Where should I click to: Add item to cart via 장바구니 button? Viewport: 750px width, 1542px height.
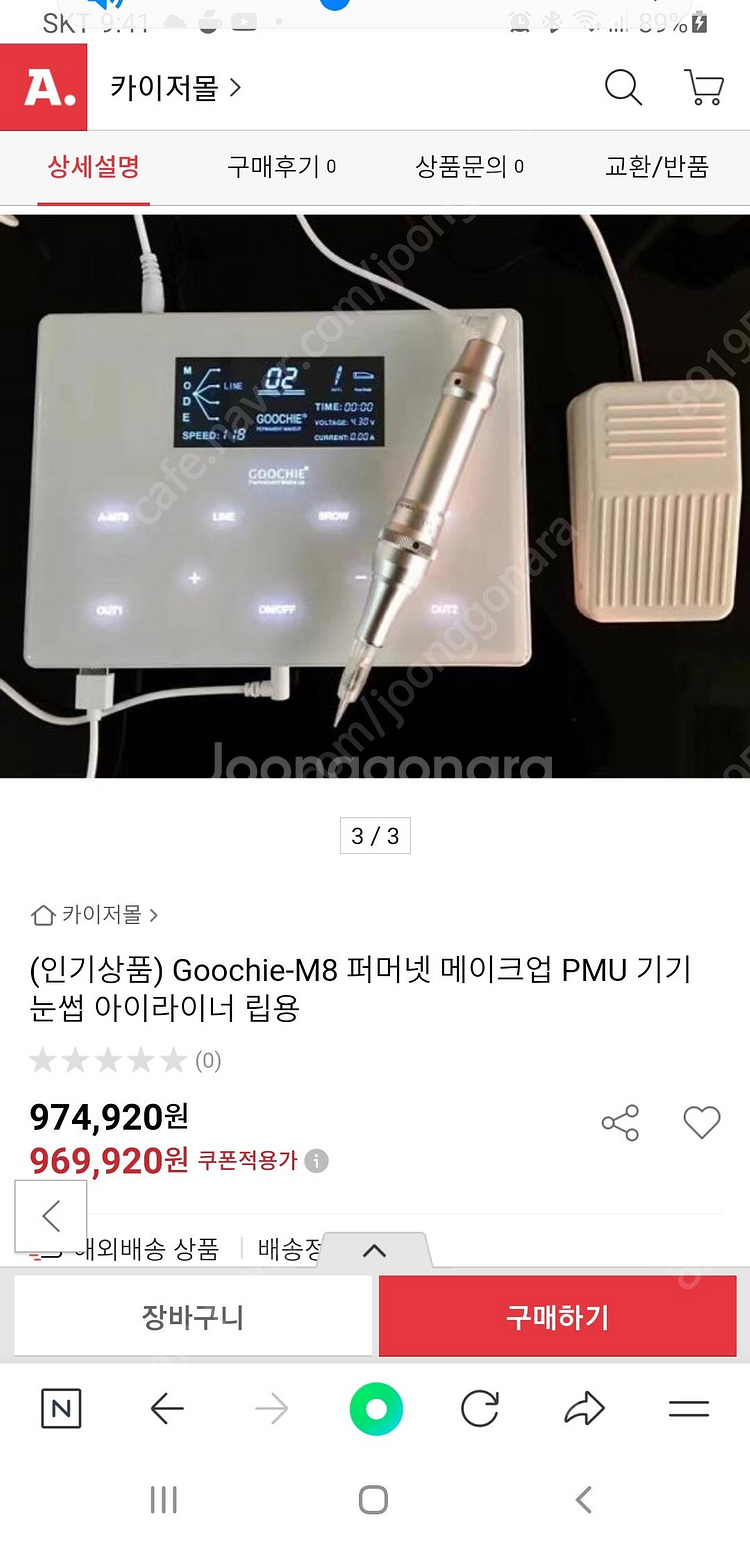pyautogui.click(x=193, y=1316)
